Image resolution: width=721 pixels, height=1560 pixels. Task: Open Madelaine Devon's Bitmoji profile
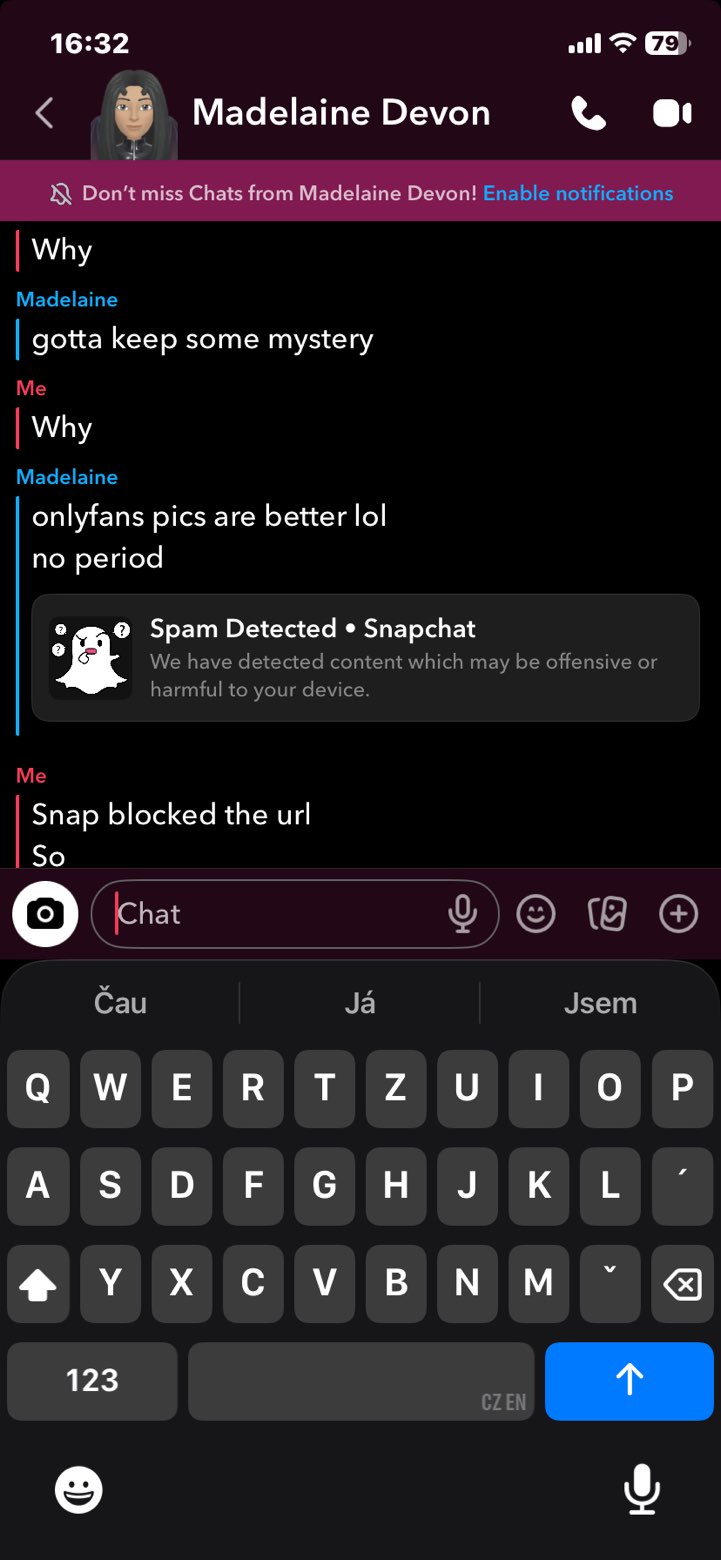click(x=135, y=115)
